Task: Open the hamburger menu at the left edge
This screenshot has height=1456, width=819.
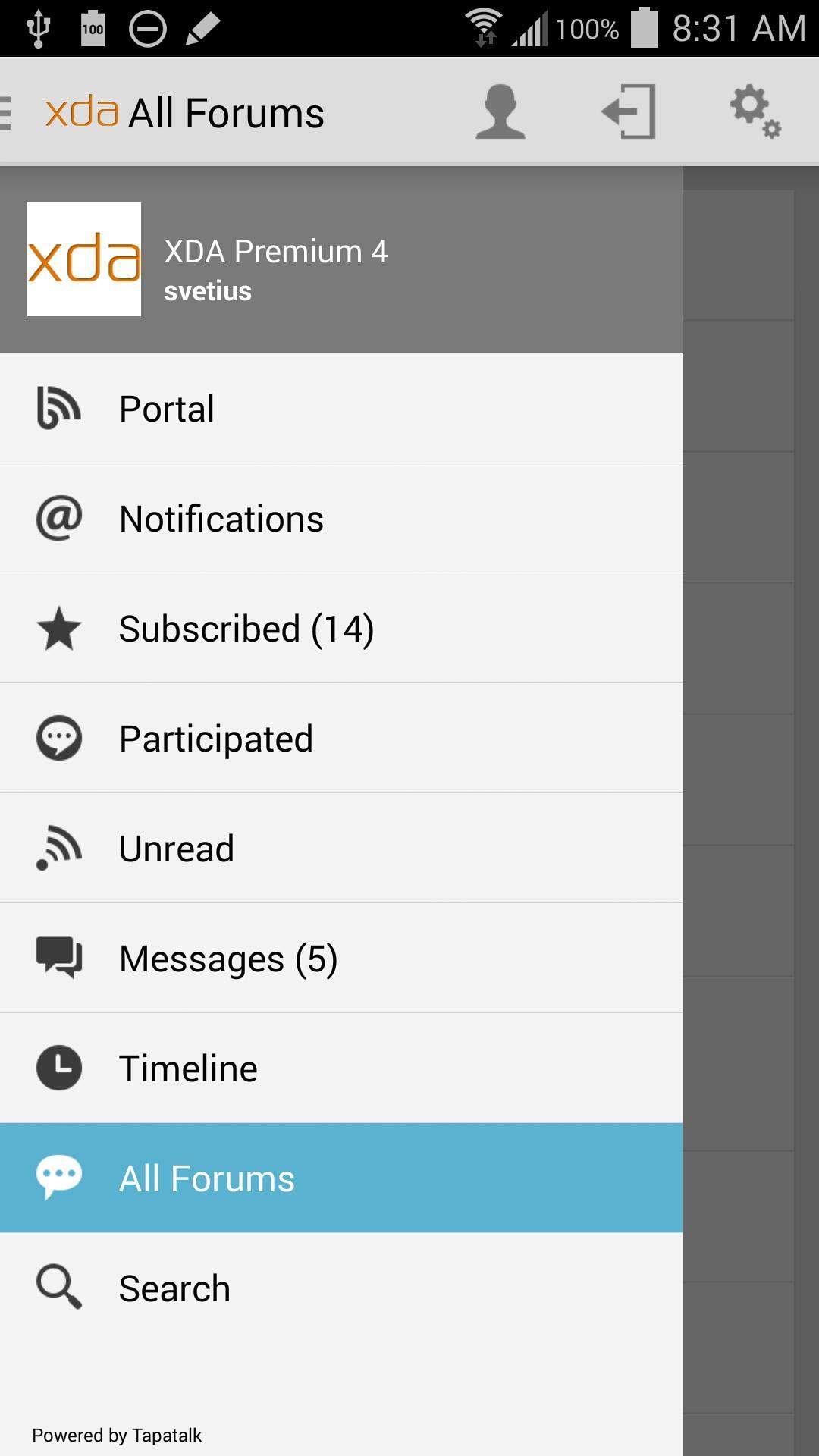Action: click(6, 111)
